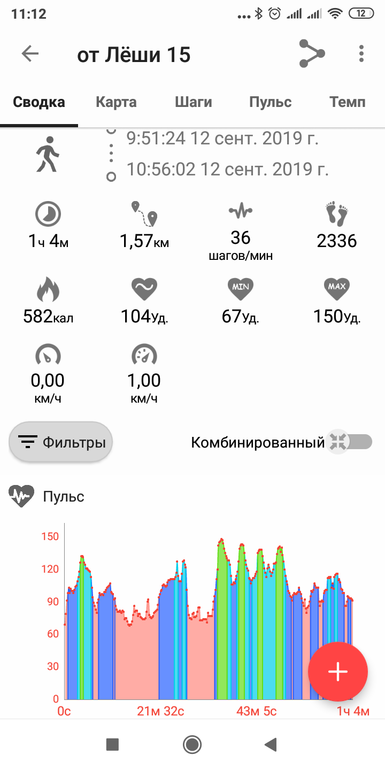Go back using the top arrow
This screenshot has width=385, height=770.
click(x=30, y=54)
